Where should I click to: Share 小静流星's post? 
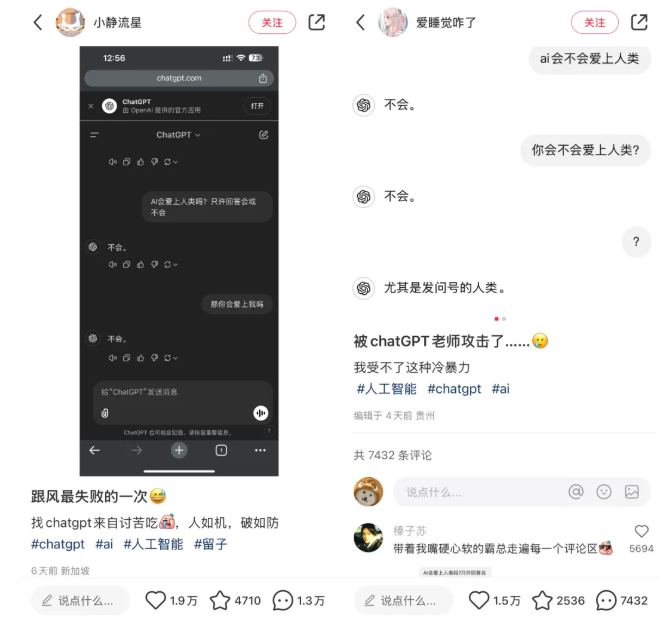coord(317,22)
